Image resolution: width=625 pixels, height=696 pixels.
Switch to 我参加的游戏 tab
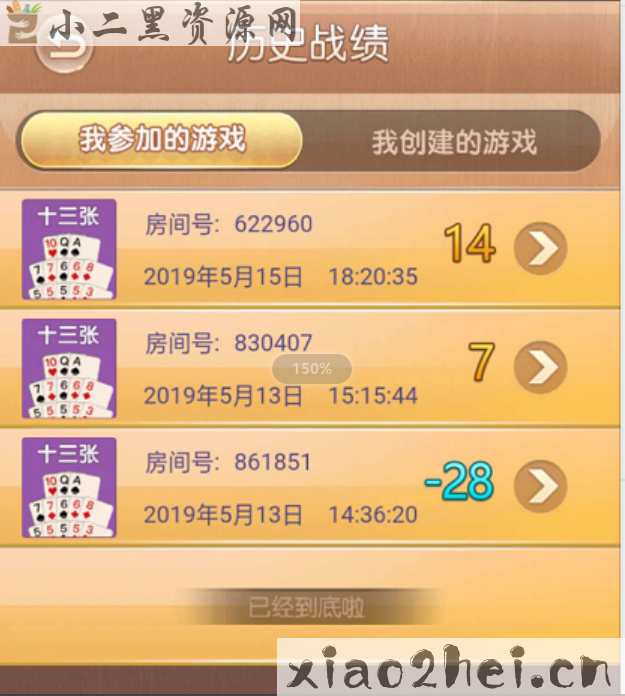coord(161,140)
